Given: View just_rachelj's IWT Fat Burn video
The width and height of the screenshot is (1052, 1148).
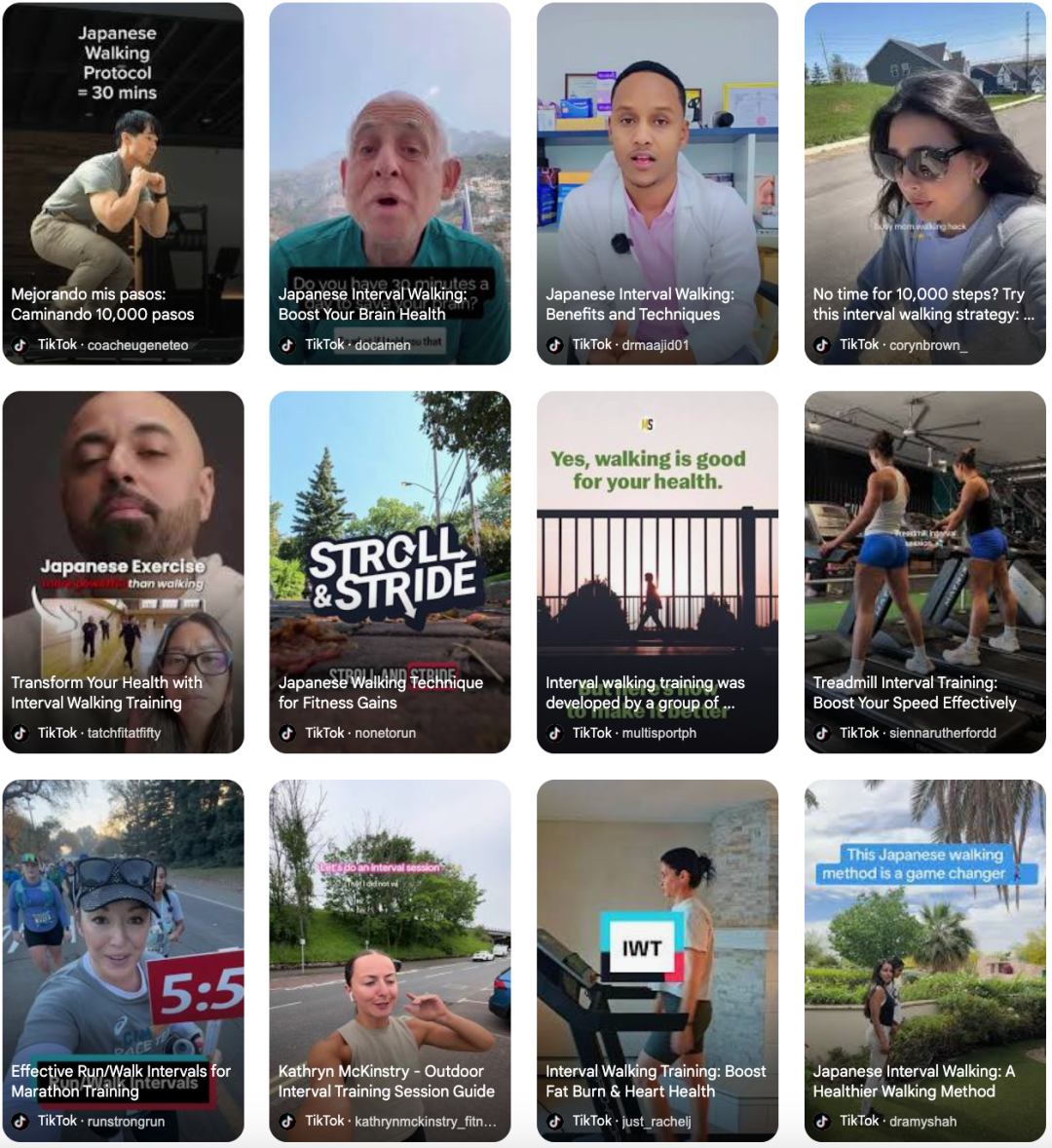Looking at the screenshot, I should [x=657, y=960].
